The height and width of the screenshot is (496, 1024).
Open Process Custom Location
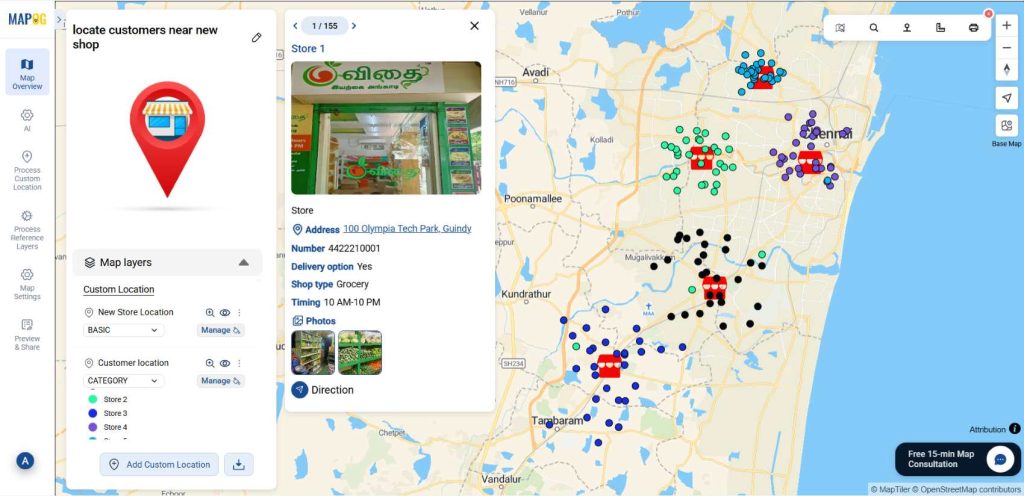click(x=27, y=170)
